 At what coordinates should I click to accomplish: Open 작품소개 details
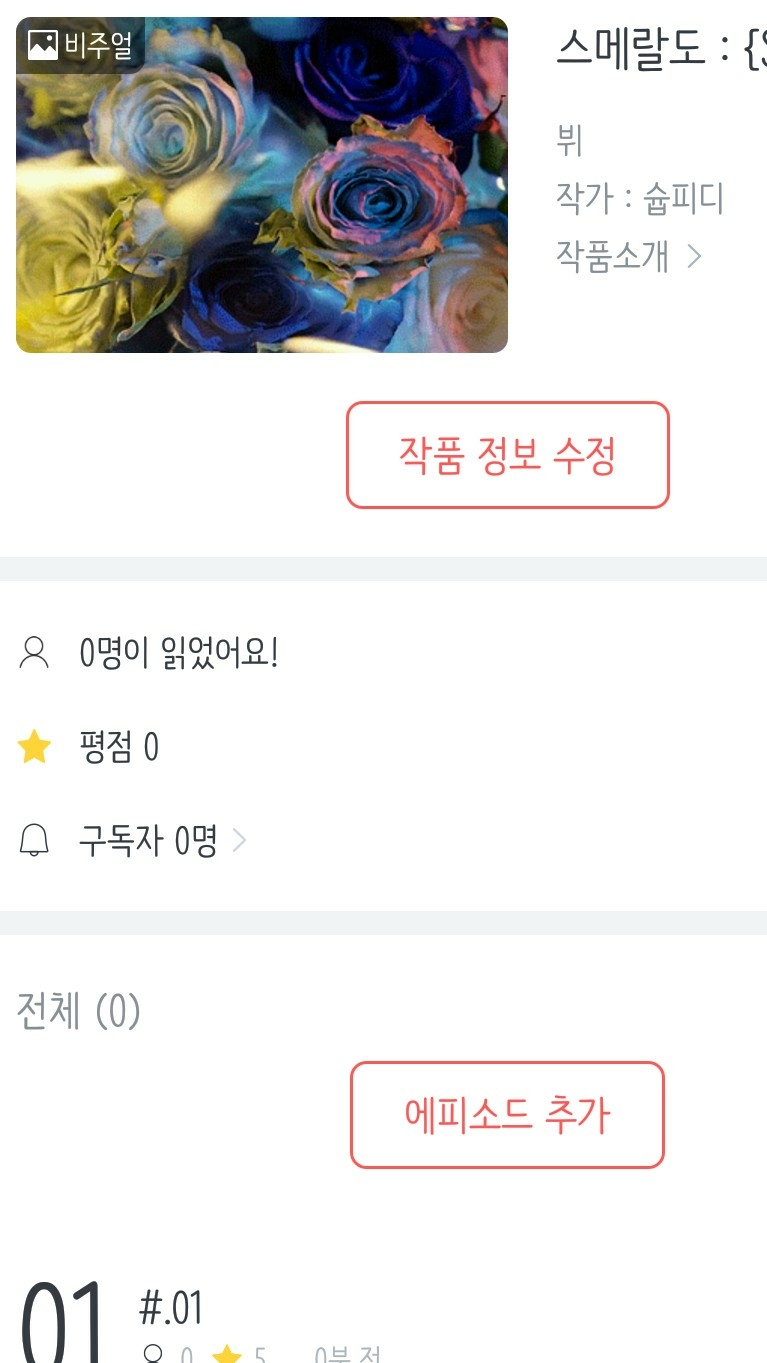point(628,257)
